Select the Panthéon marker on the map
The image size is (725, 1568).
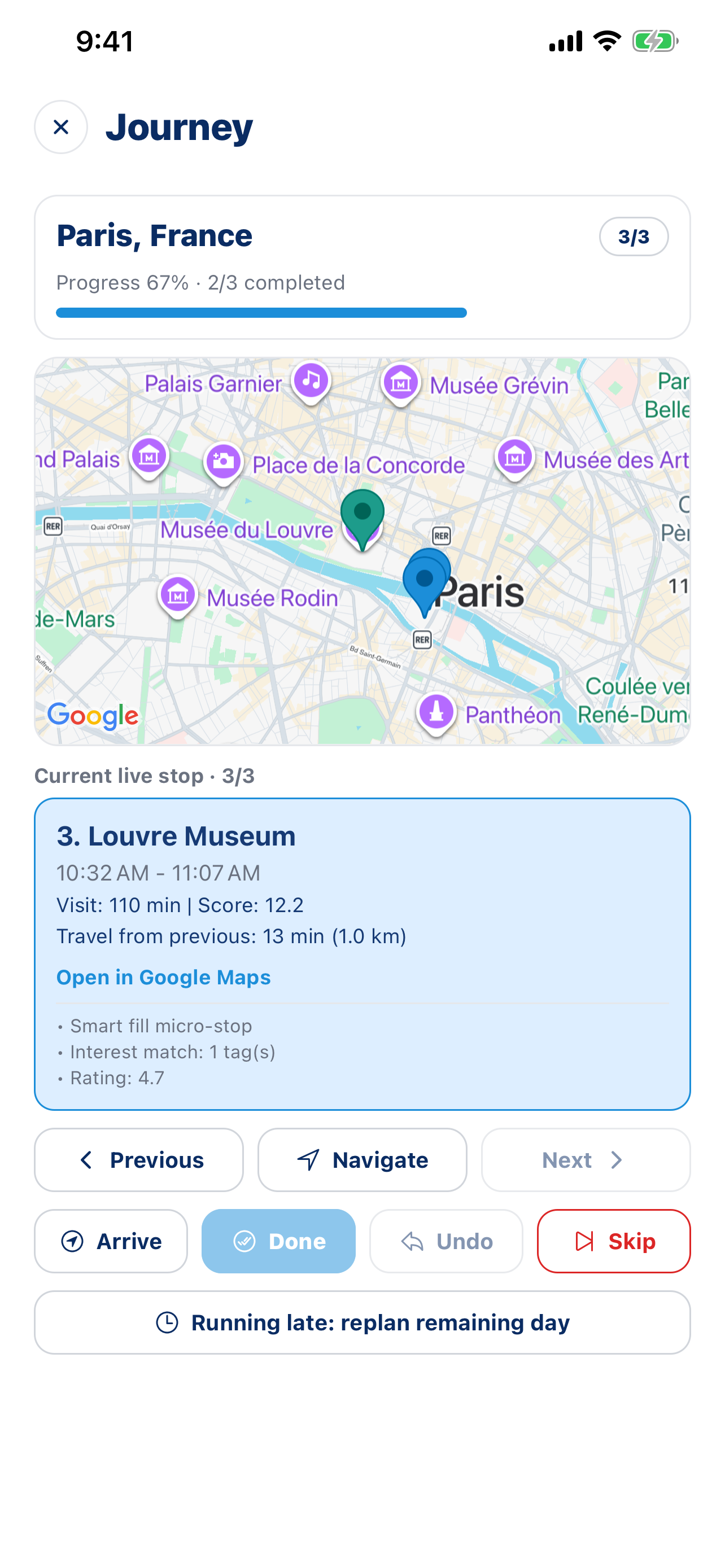(x=436, y=712)
